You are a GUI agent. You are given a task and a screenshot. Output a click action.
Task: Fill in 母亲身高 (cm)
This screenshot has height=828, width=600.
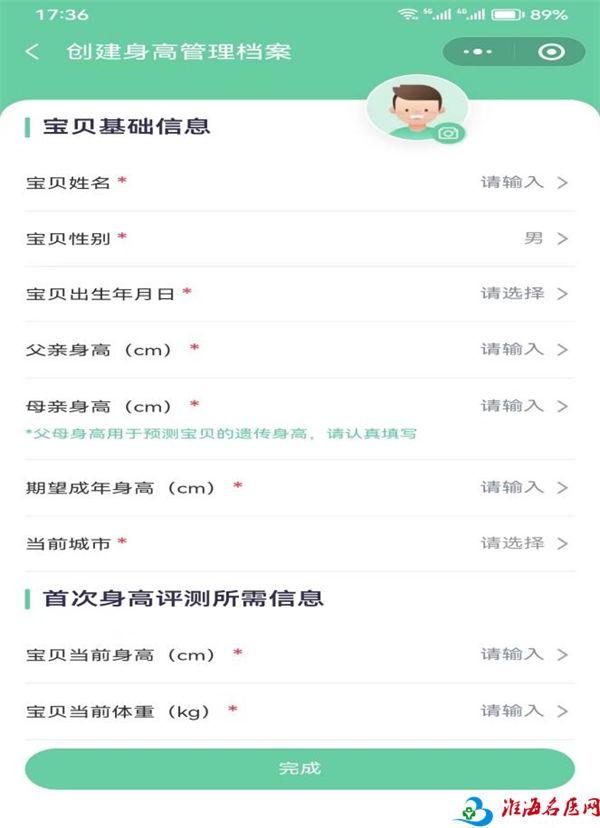[x=522, y=406]
